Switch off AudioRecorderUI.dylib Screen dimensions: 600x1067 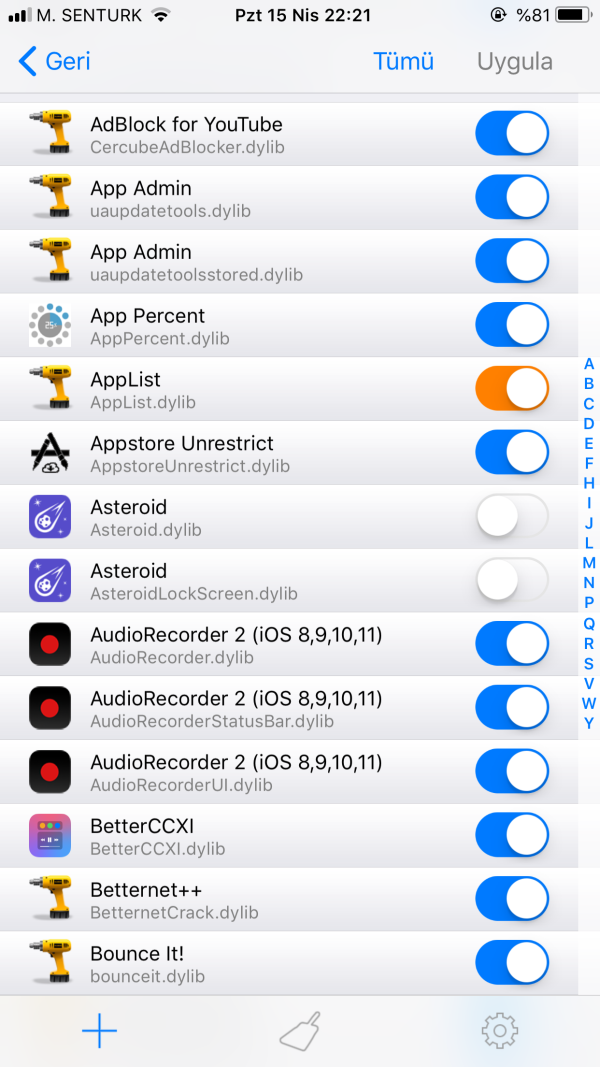point(512,772)
